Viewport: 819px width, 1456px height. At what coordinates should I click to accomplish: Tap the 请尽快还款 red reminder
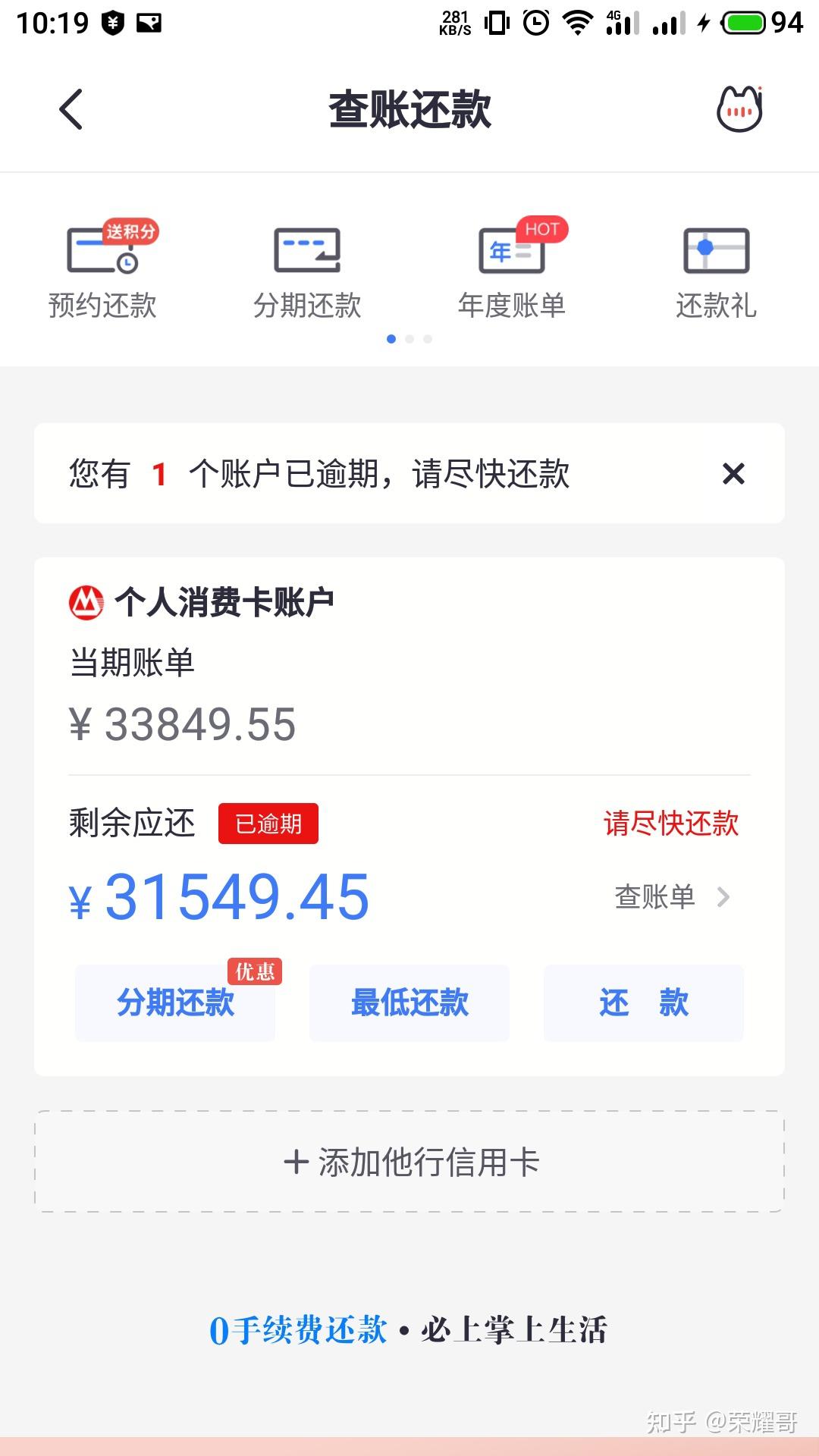(670, 824)
